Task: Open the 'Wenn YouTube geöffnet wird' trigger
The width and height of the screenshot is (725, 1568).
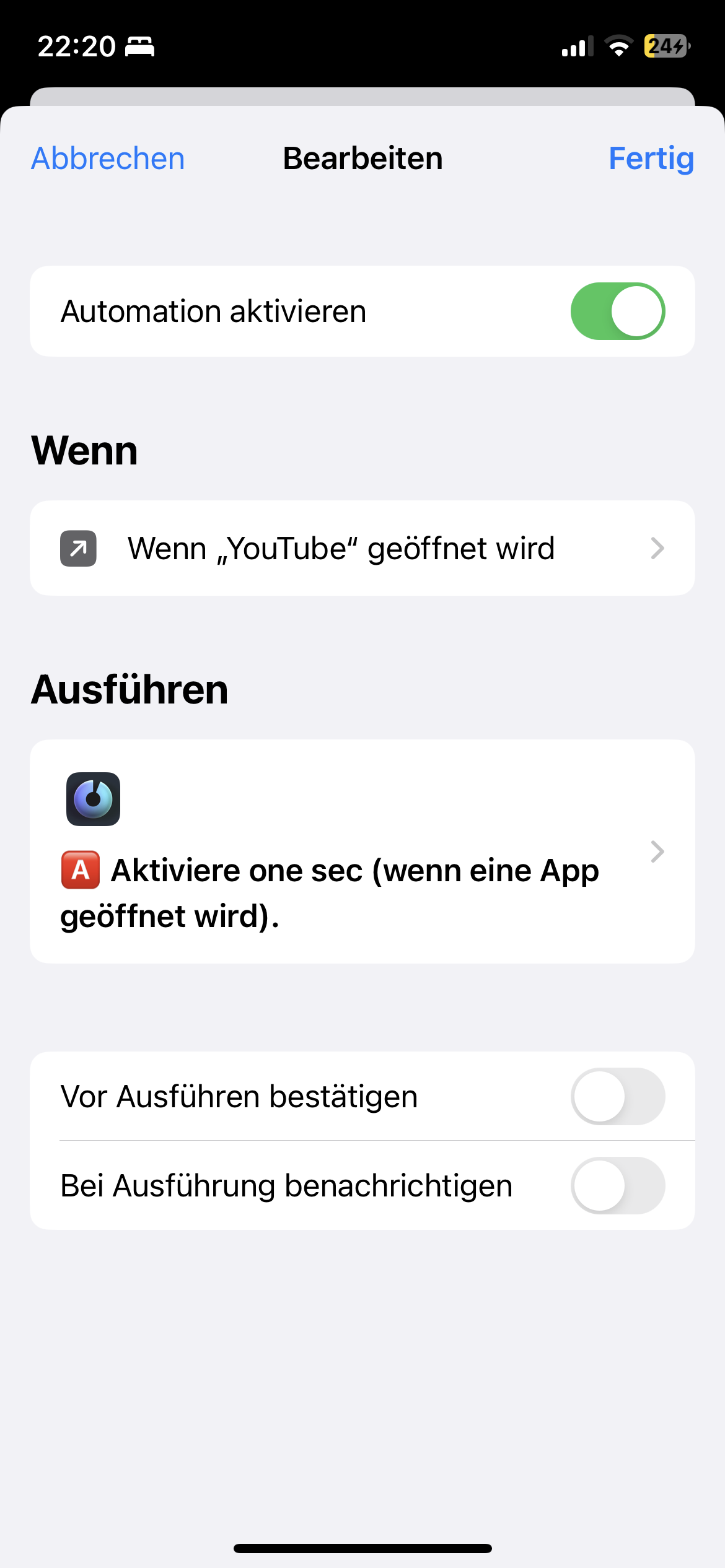Action: pos(362,548)
